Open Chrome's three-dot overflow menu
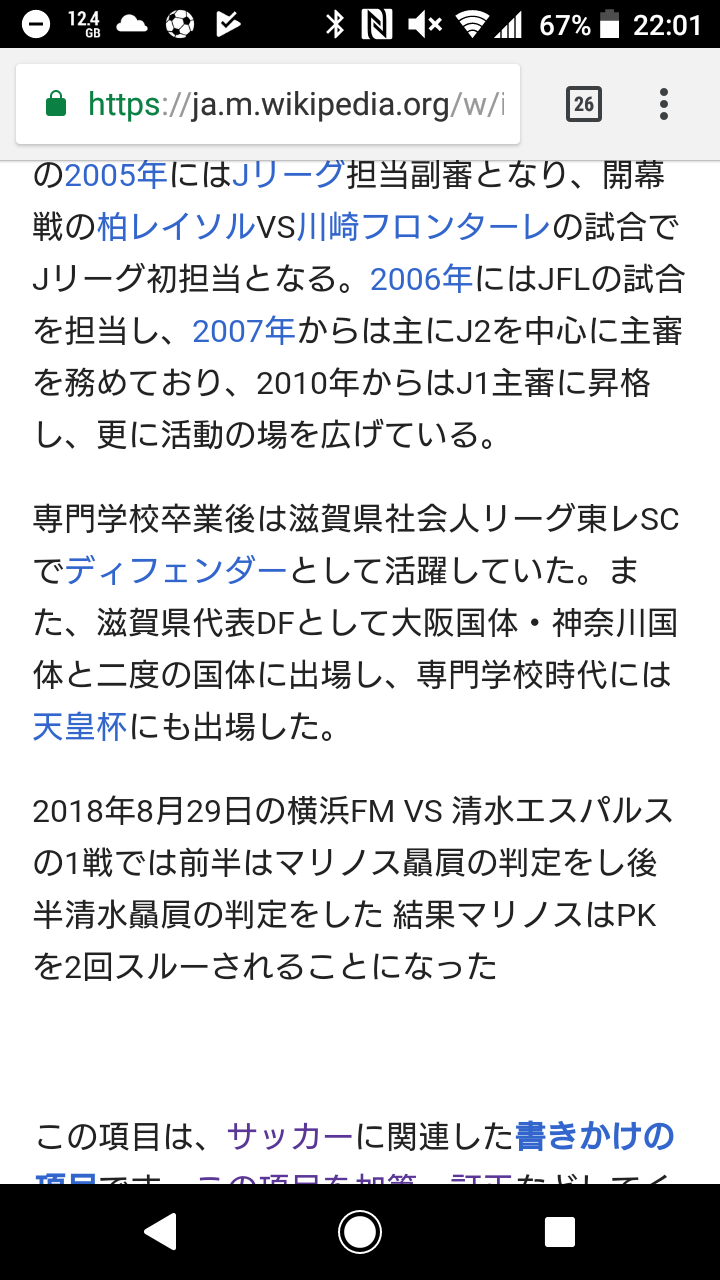 (664, 104)
